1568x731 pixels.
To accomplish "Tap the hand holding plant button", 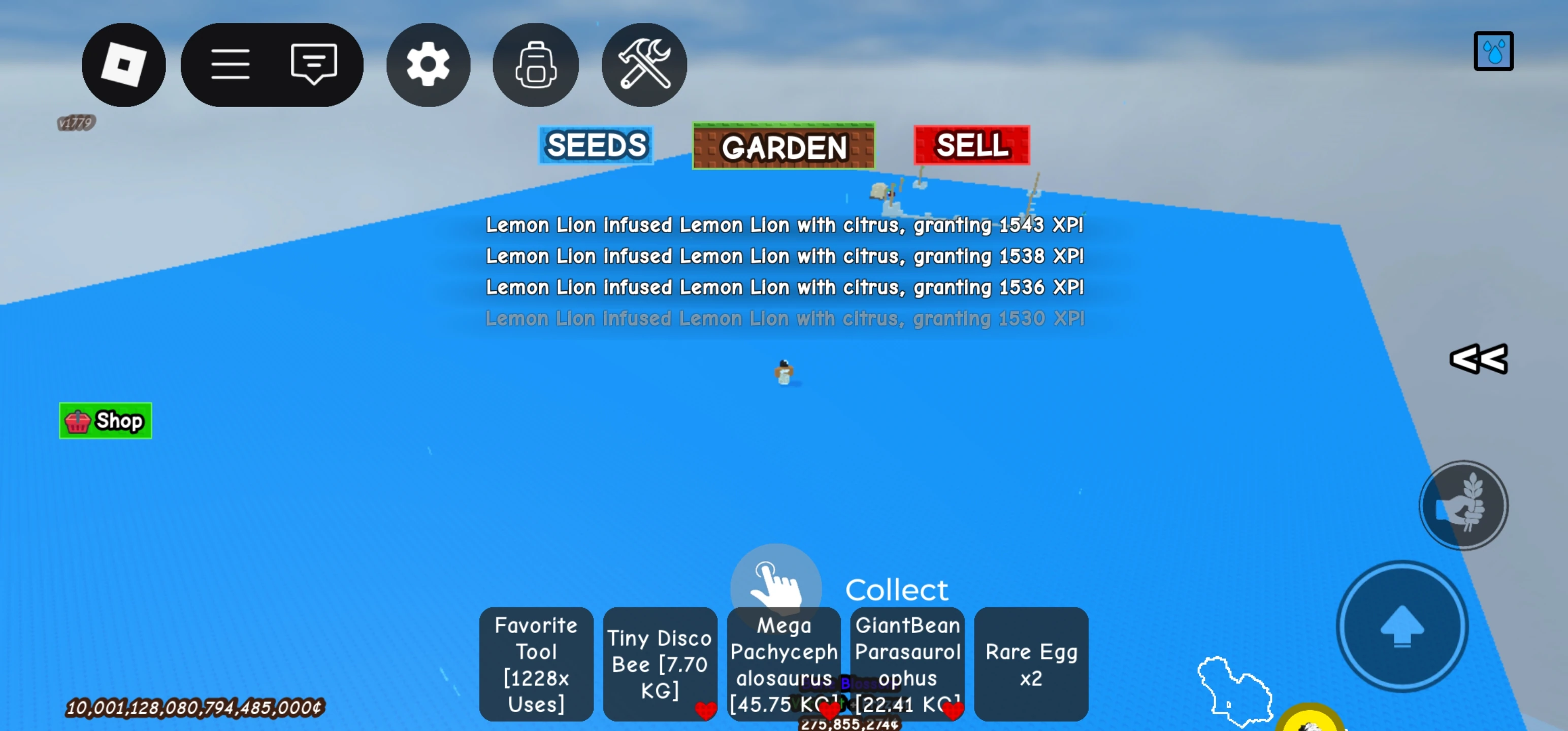I will point(1463,505).
